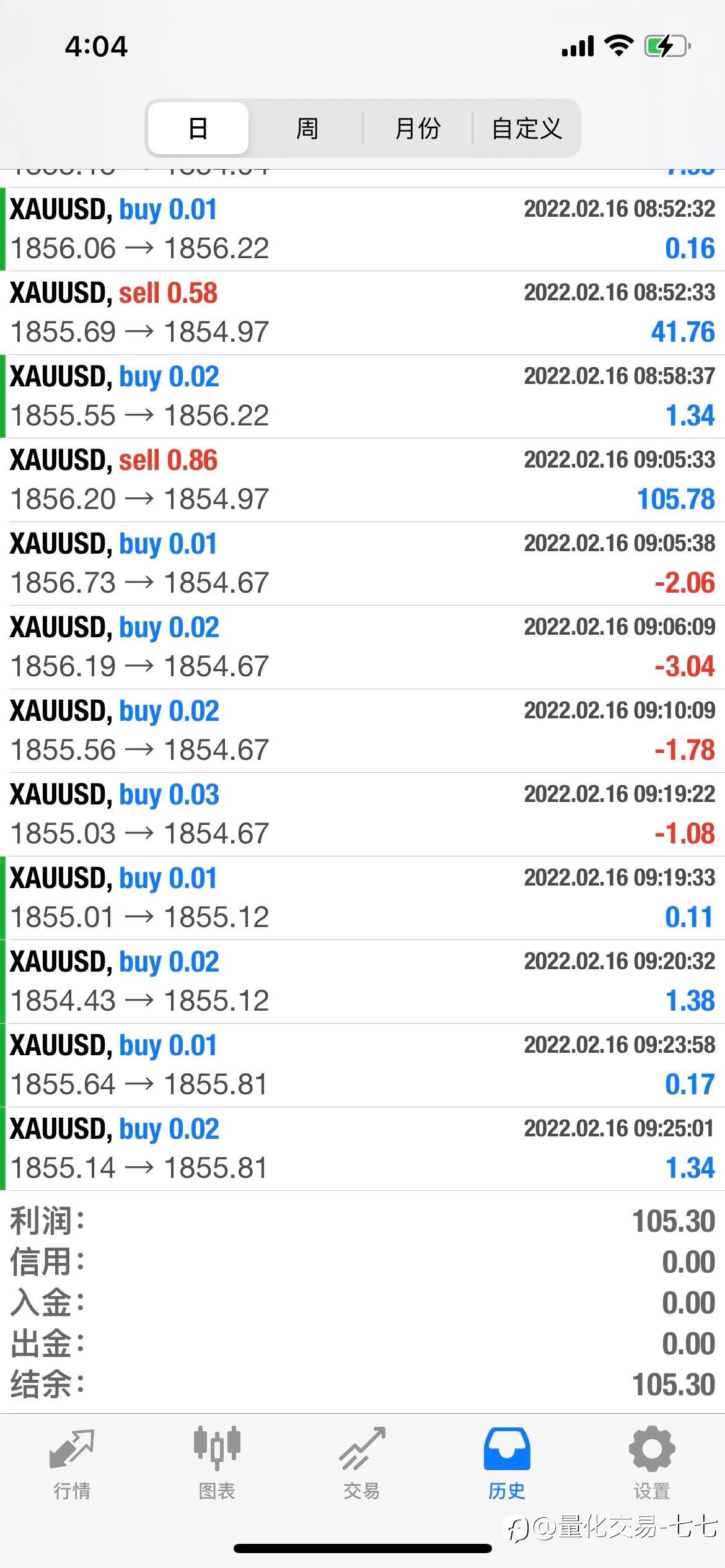Choose the 自定义 custom period

pos(527,128)
